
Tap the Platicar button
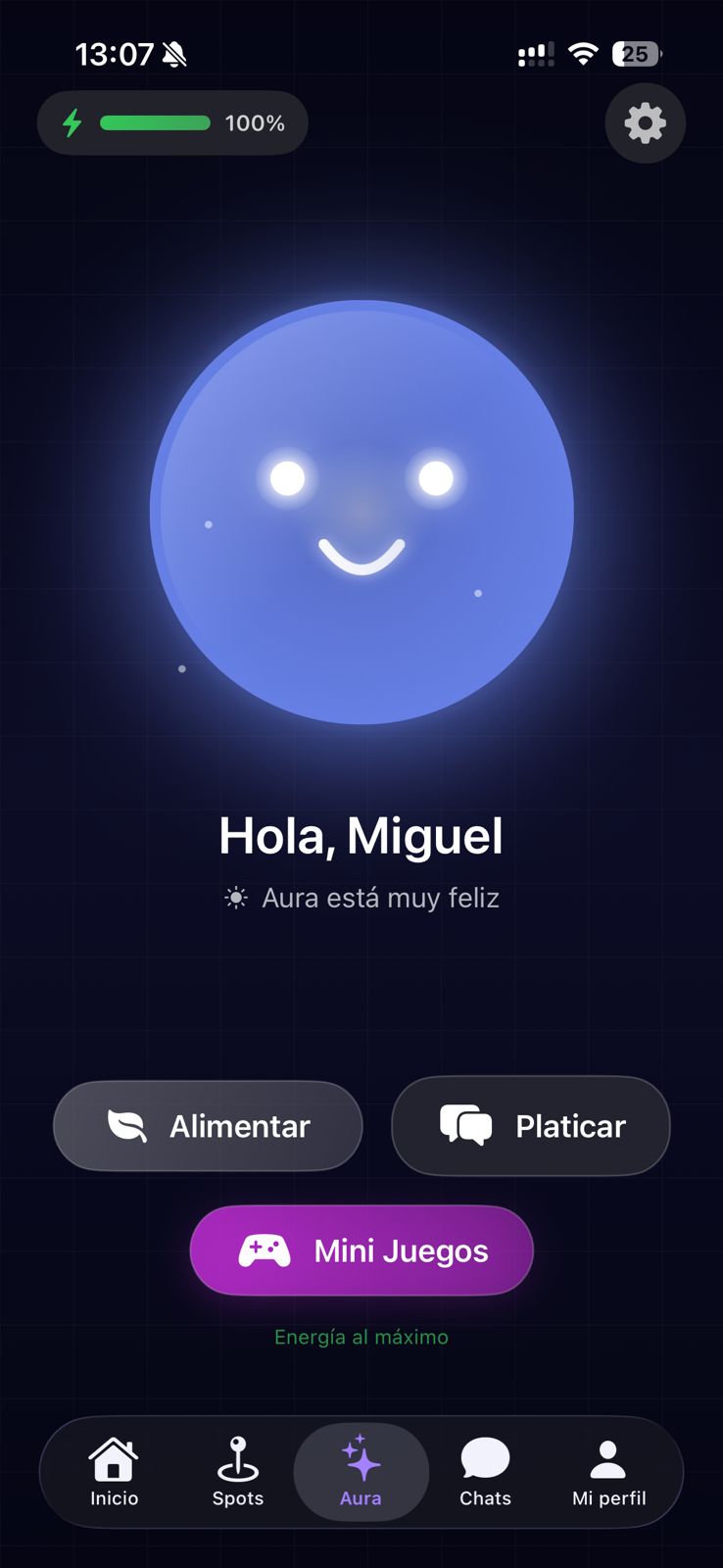click(x=531, y=1125)
